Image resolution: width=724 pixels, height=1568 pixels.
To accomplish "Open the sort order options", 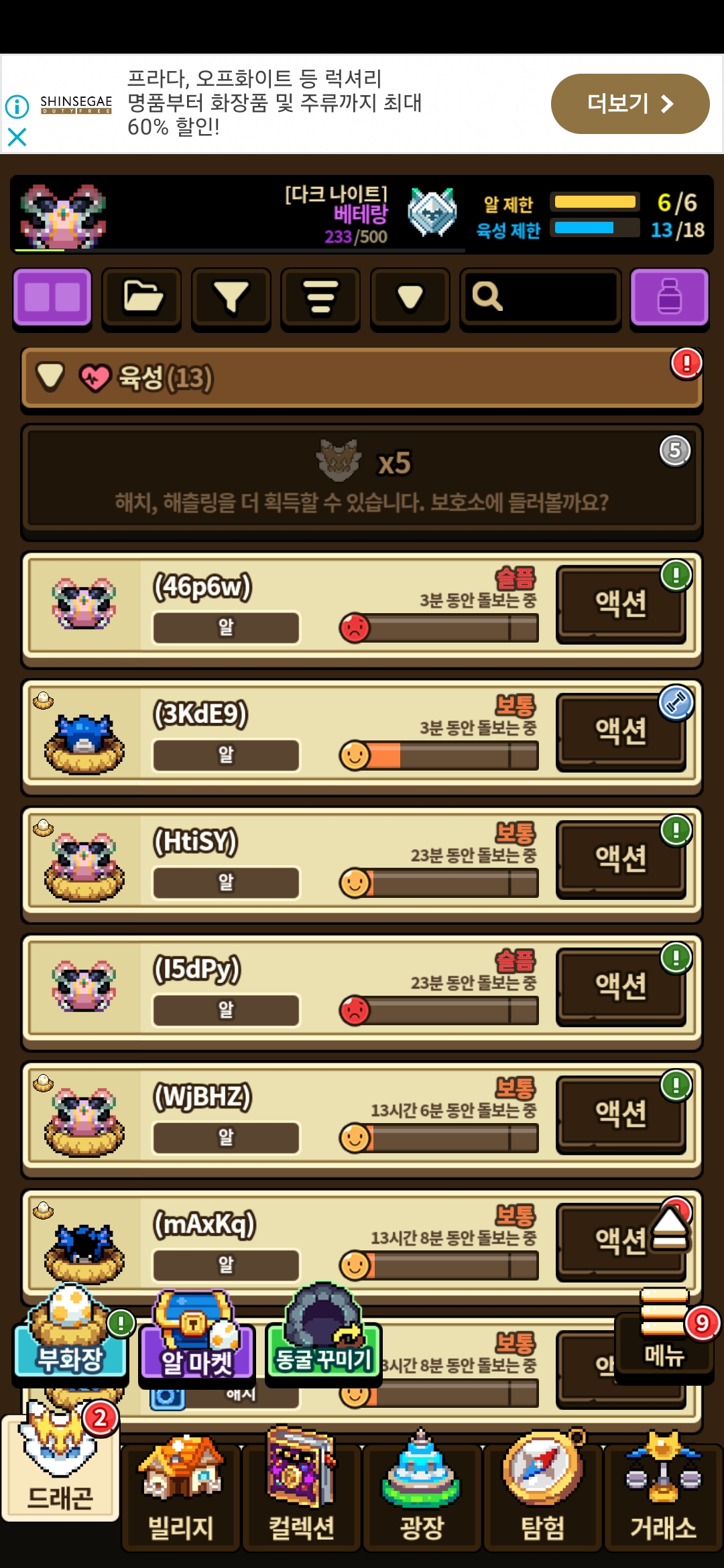I will 320,298.
